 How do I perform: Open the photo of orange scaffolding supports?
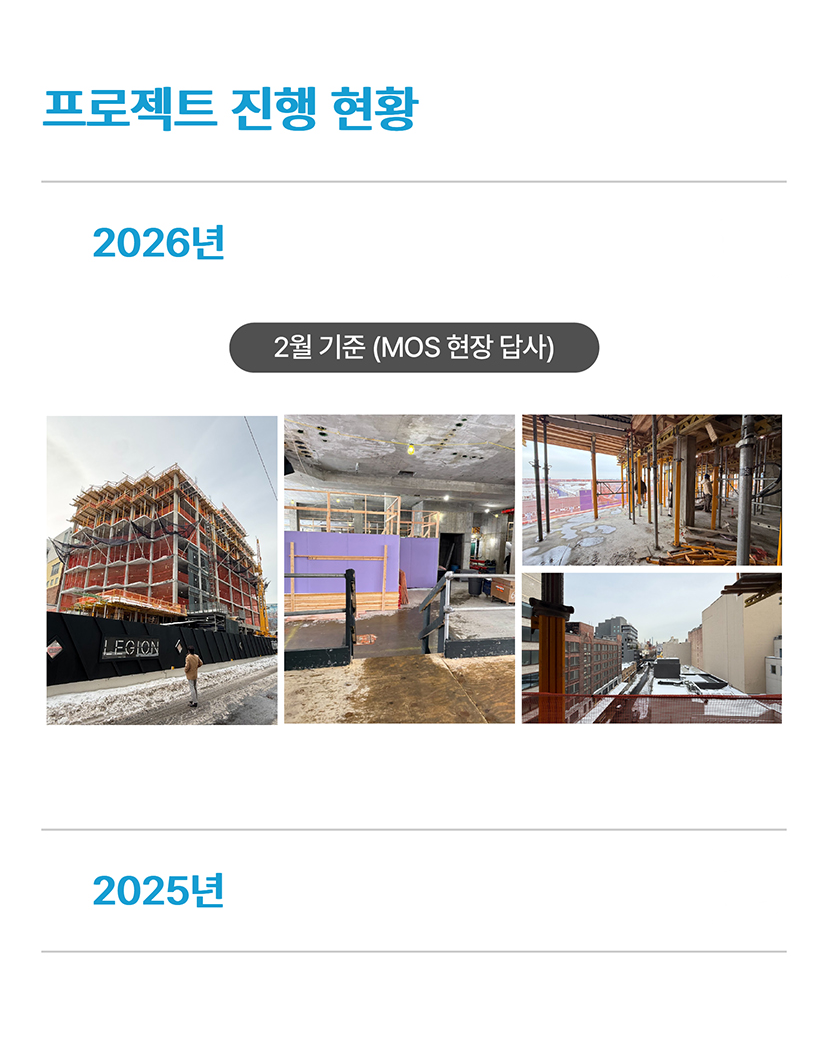651,490
